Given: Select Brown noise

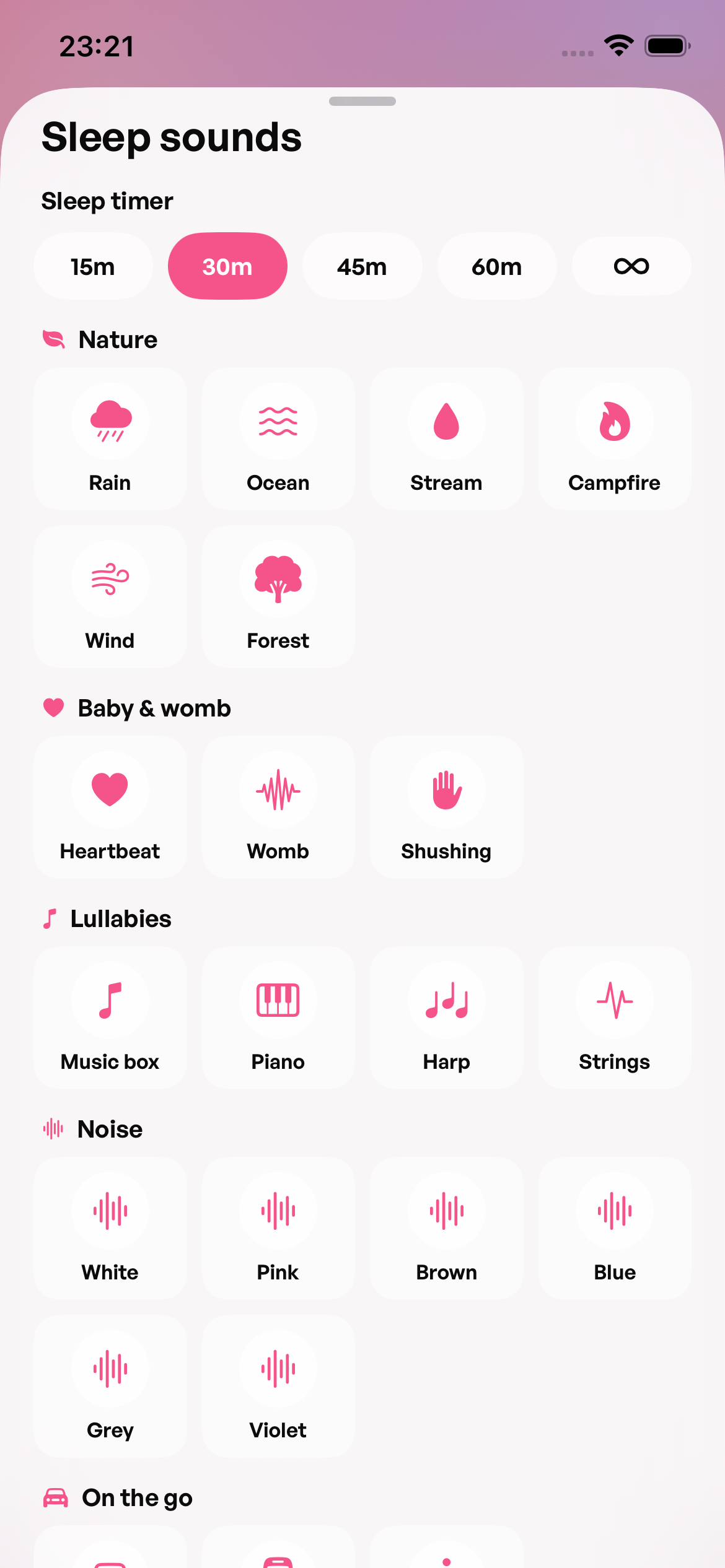Looking at the screenshot, I should click(x=446, y=1228).
